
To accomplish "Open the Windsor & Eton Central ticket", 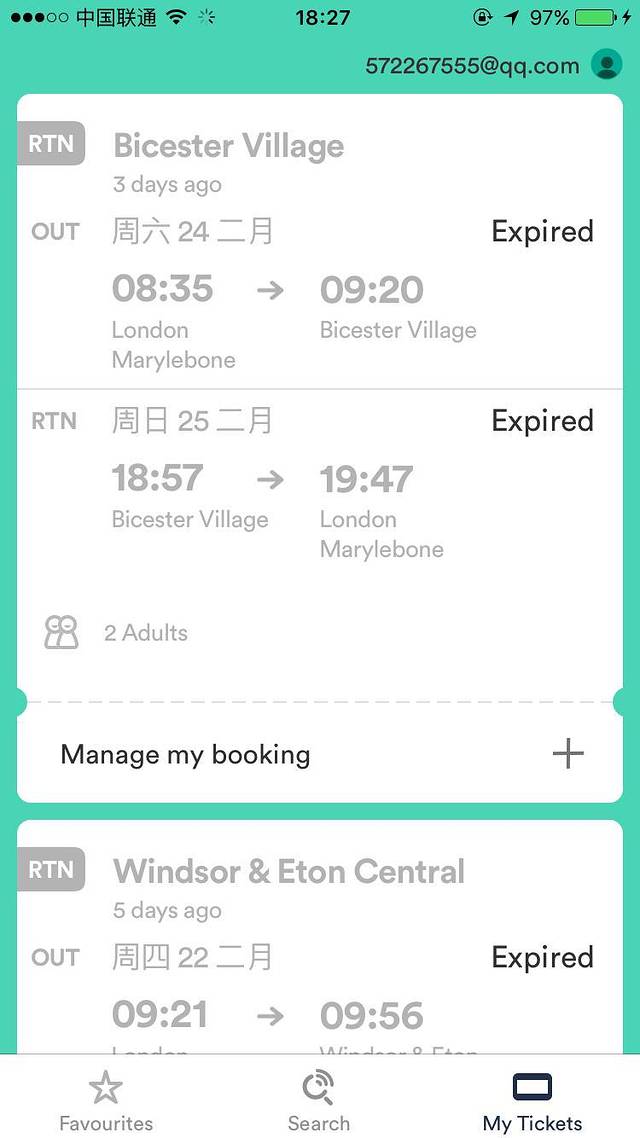I will [289, 872].
